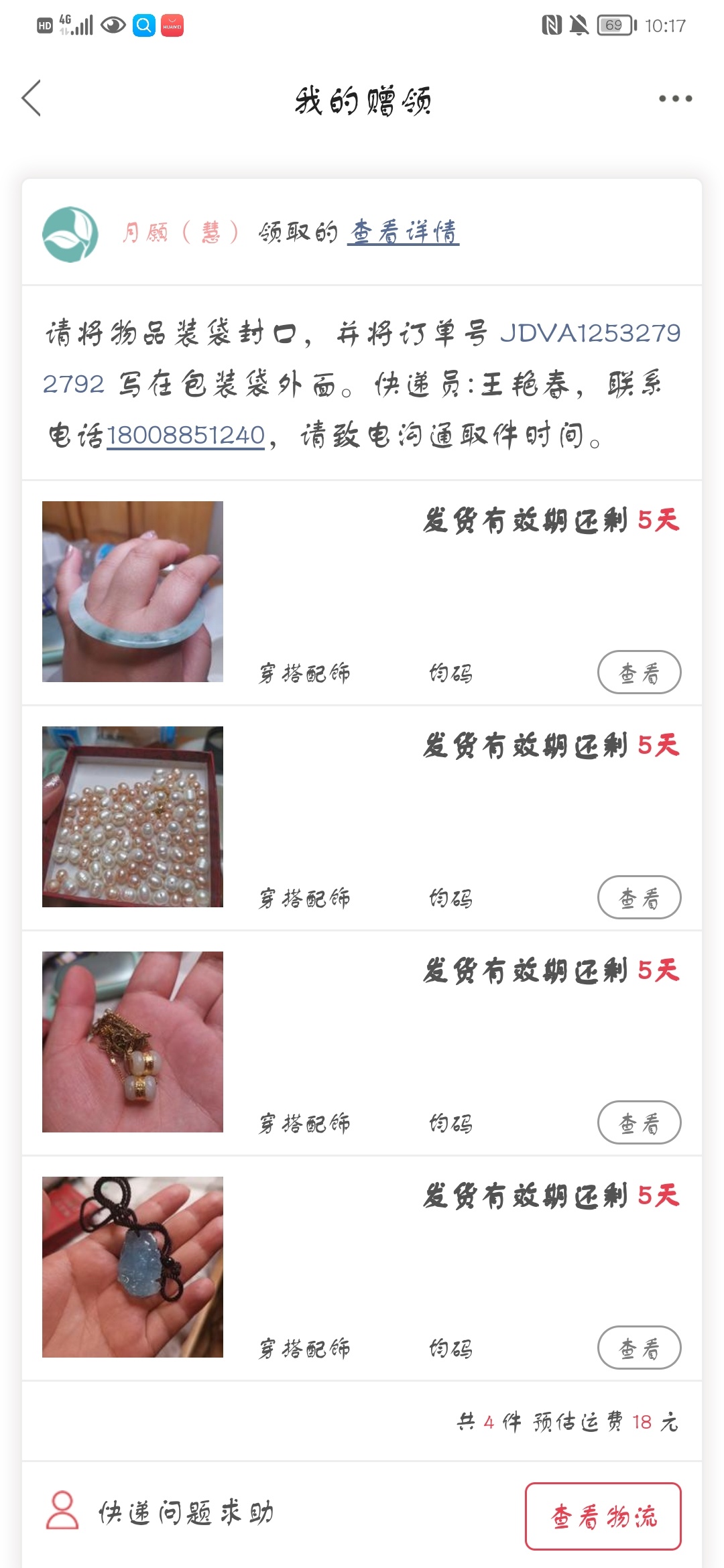Open 快递问题求助 for courier help

(x=160, y=1512)
